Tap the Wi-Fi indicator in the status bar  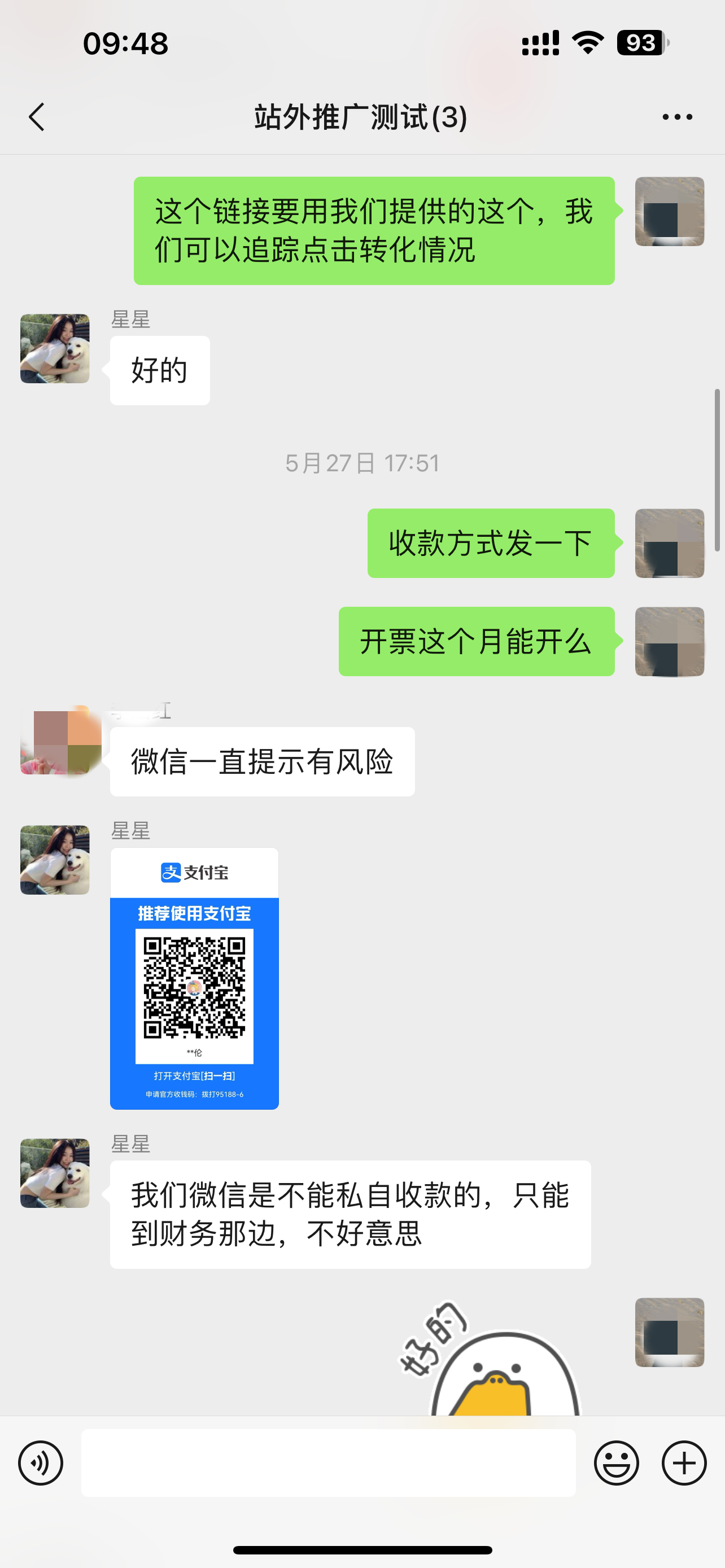[586, 42]
